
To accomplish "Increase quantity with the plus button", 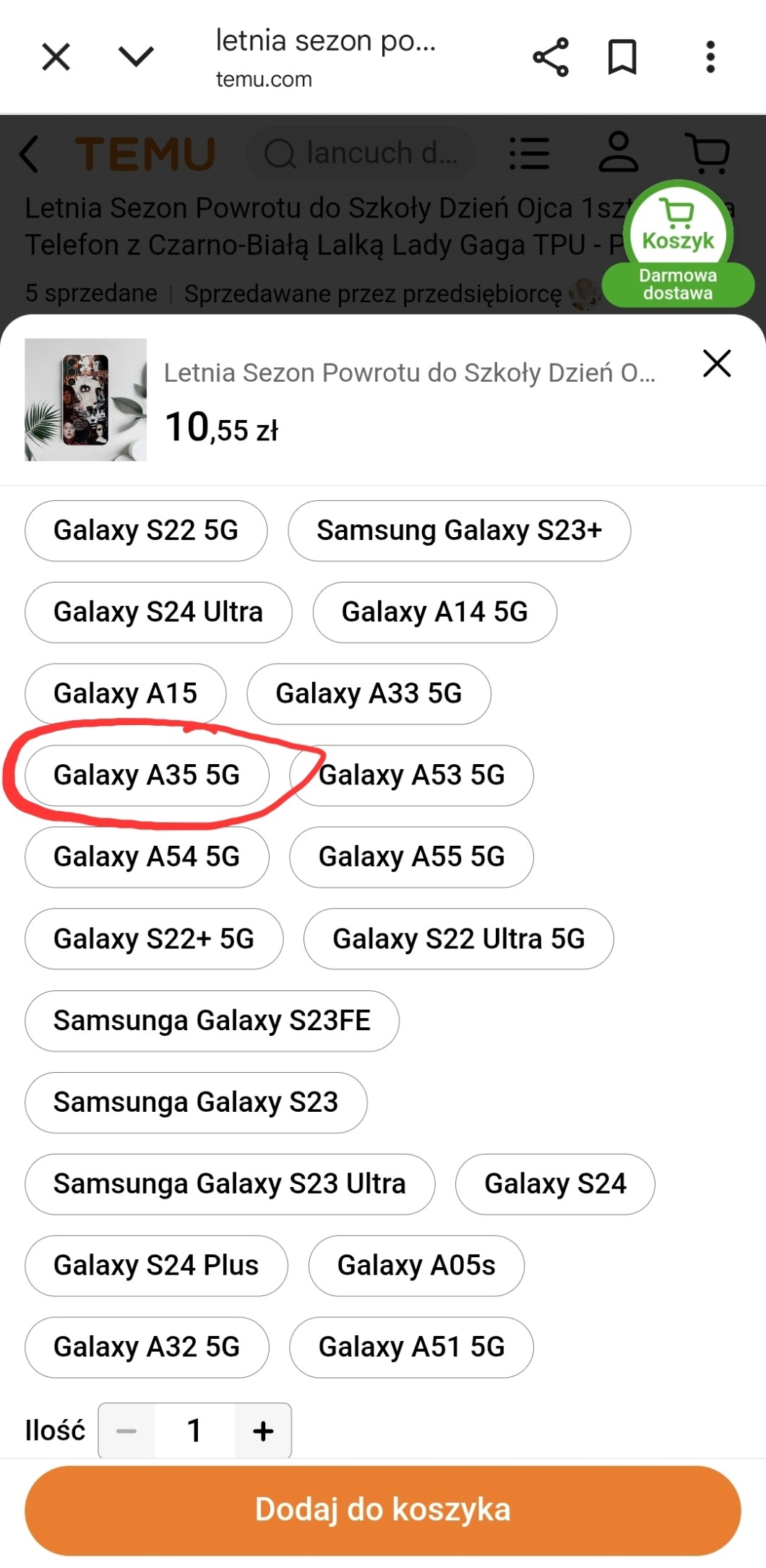I will [x=263, y=1431].
